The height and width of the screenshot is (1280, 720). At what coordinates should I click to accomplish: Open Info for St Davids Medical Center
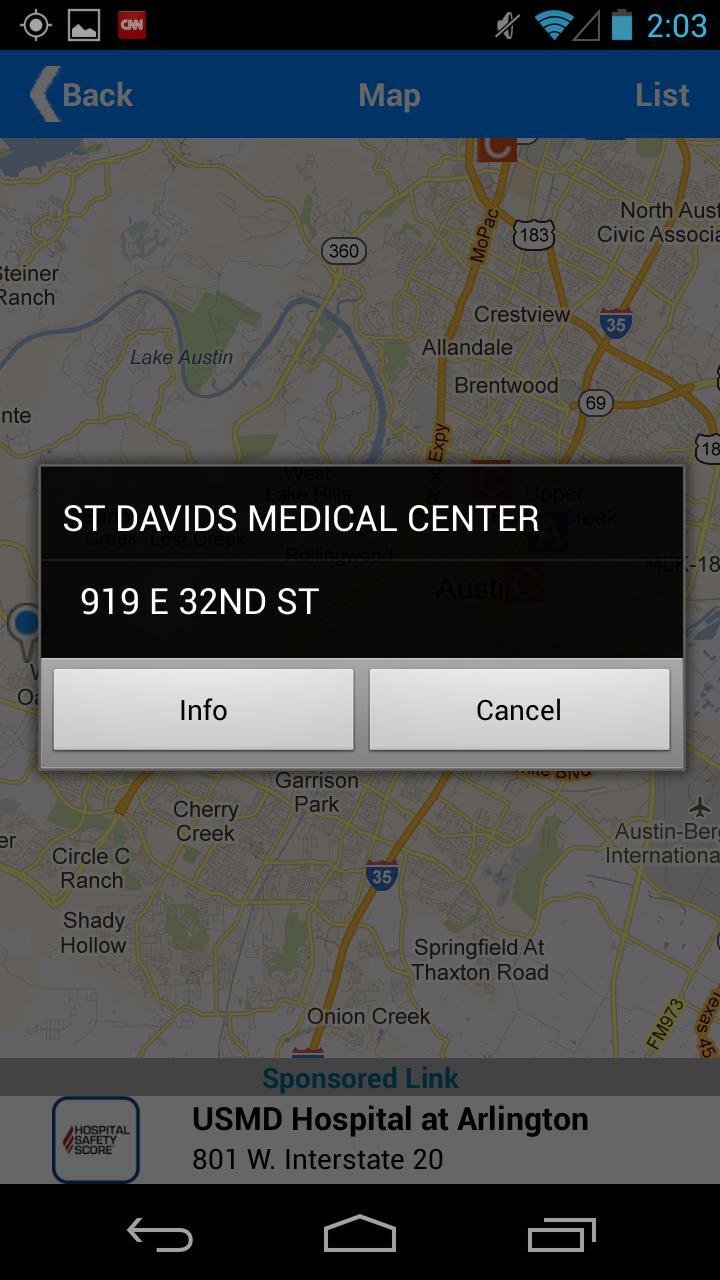pos(203,710)
